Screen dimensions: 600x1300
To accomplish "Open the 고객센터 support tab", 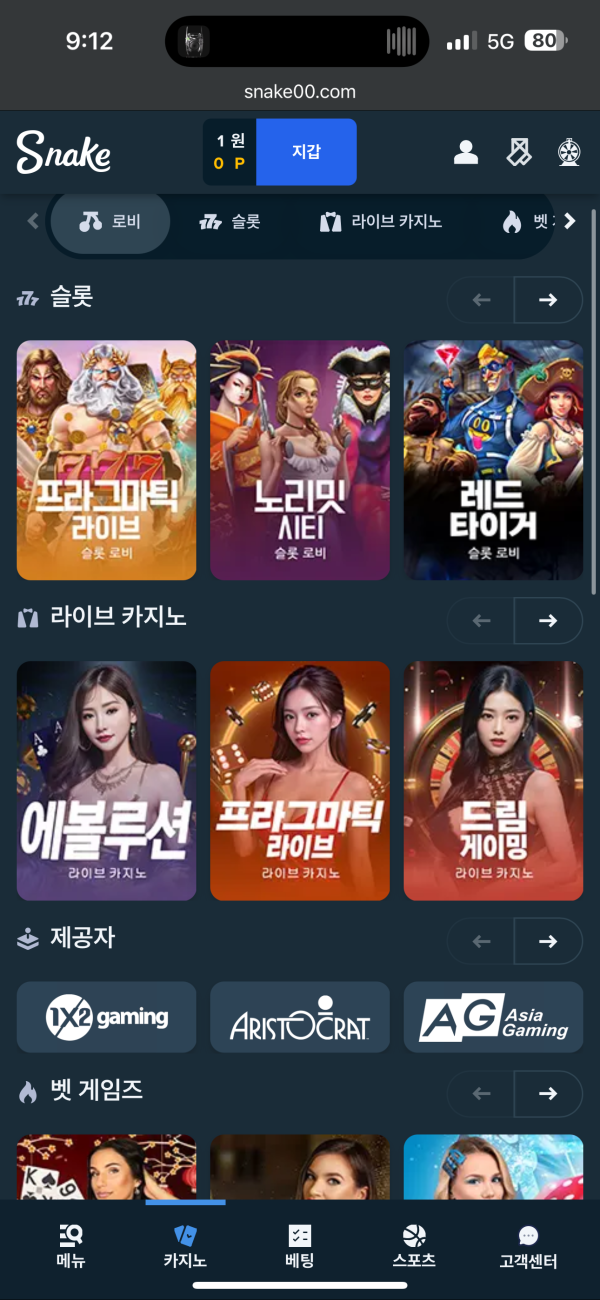I will [528, 1246].
